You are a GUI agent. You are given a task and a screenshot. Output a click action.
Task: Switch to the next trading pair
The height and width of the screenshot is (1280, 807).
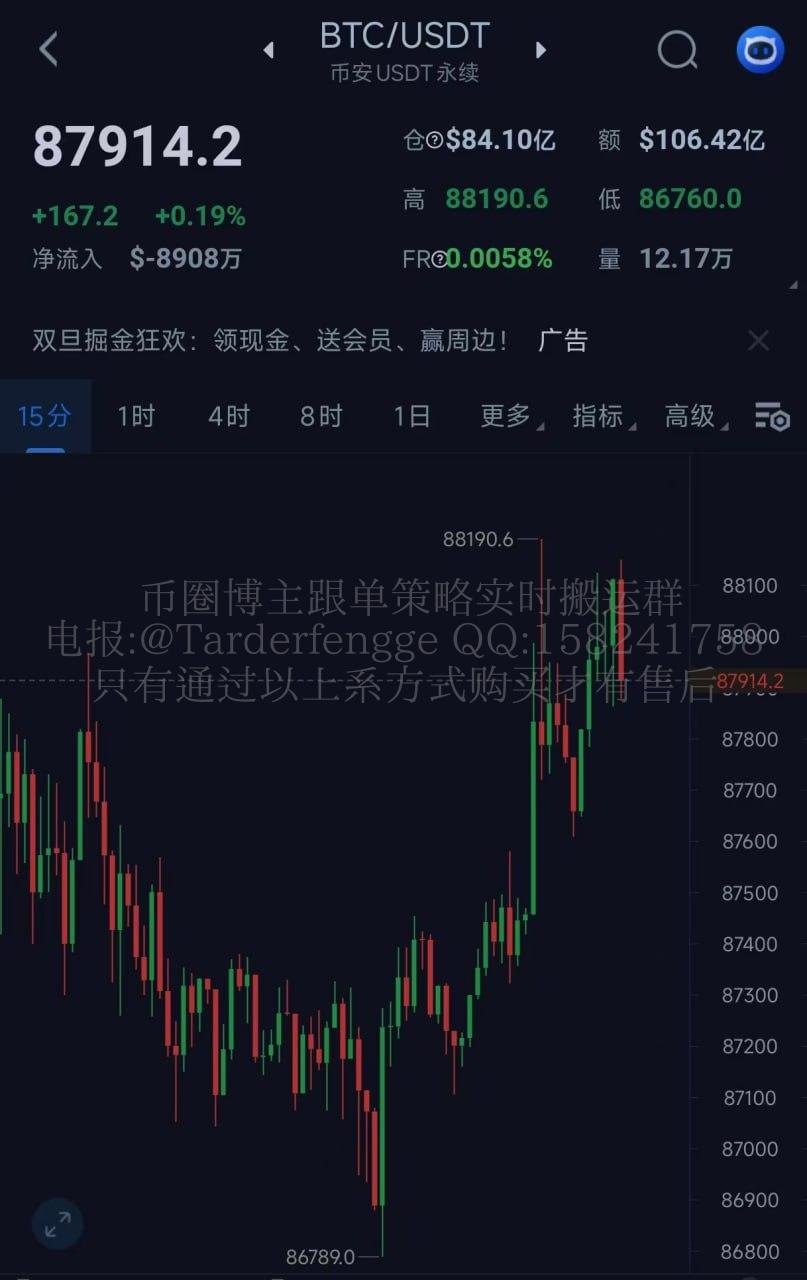pyautogui.click(x=541, y=49)
